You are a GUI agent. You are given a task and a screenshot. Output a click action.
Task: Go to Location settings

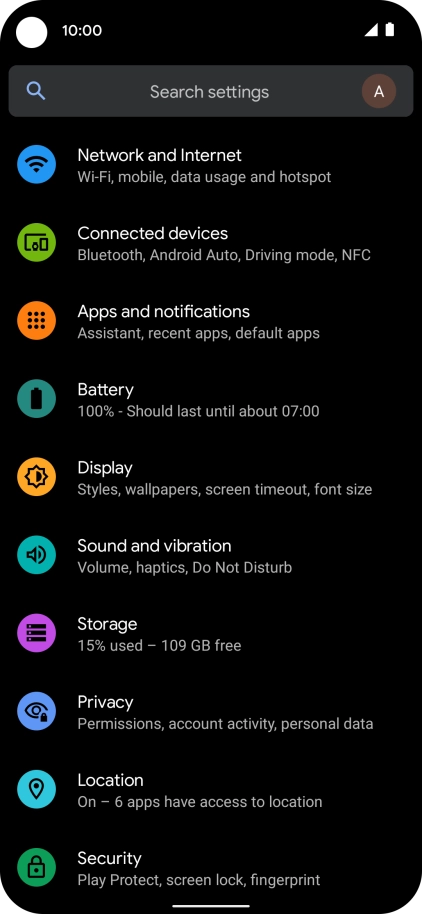(x=211, y=790)
